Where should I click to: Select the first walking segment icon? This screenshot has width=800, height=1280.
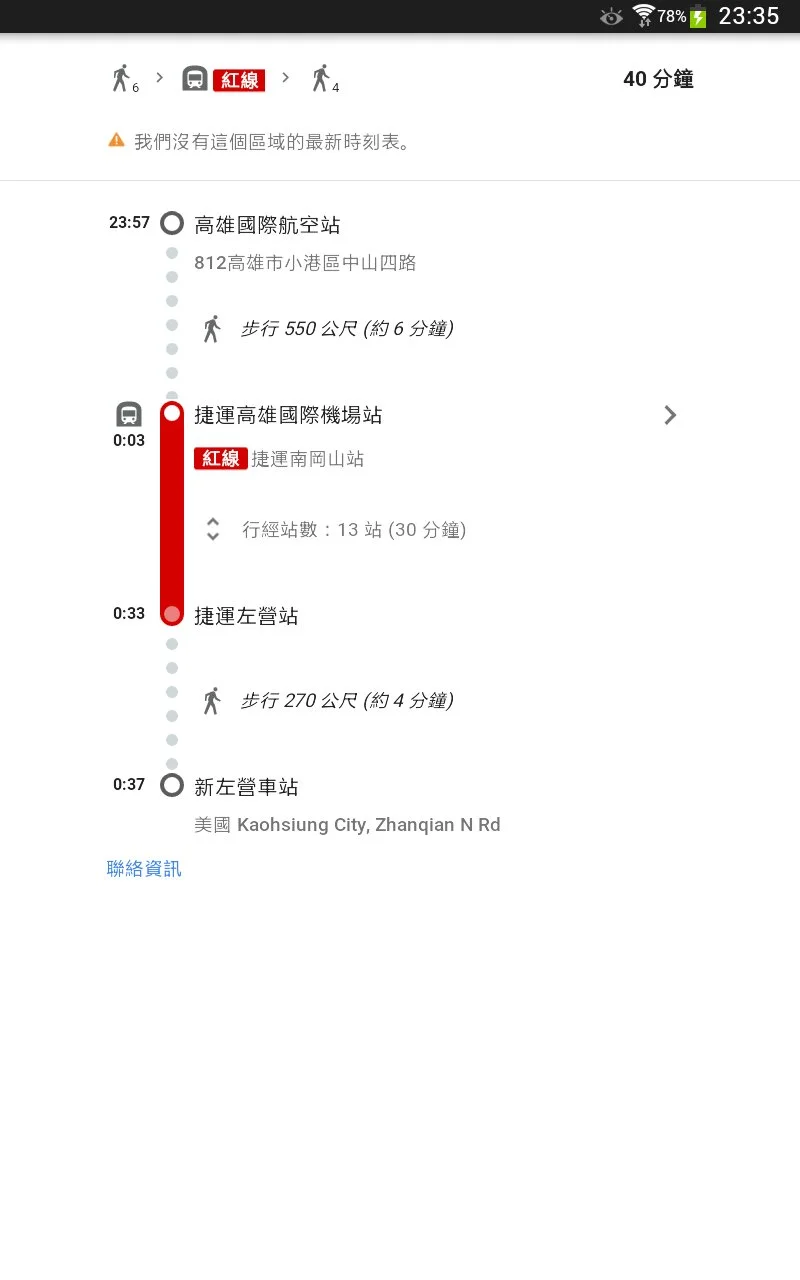pyautogui.click(x=122, y=76)
